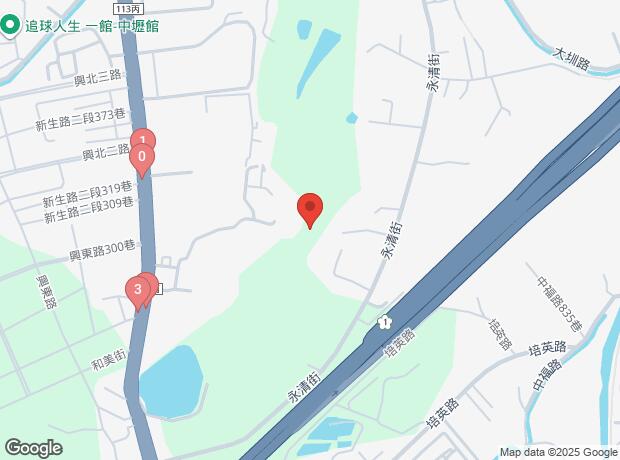Tap the large red location pin
The width and height of the screenshot is (620, 460).
[310, 210]
